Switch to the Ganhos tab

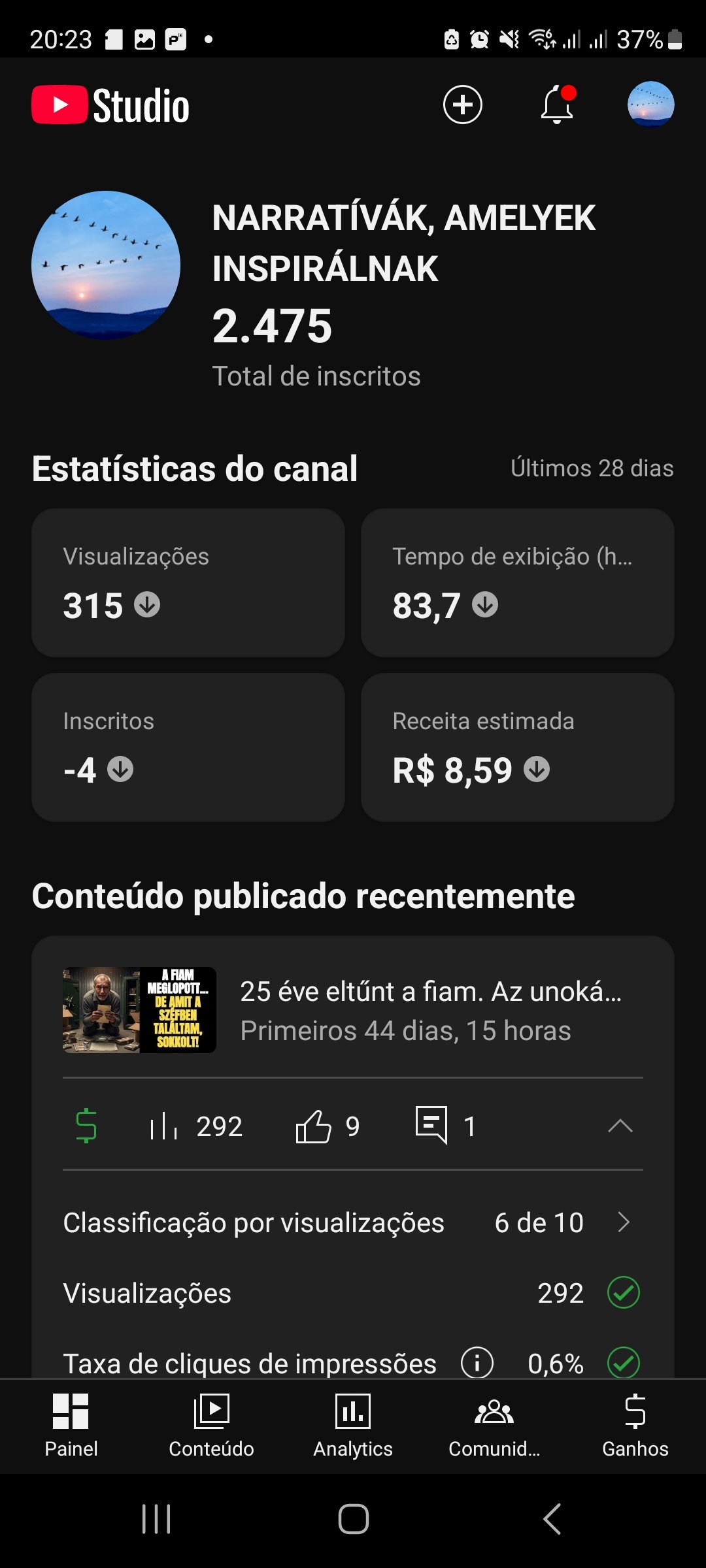pyautogui.click(x=635, y=1426)
